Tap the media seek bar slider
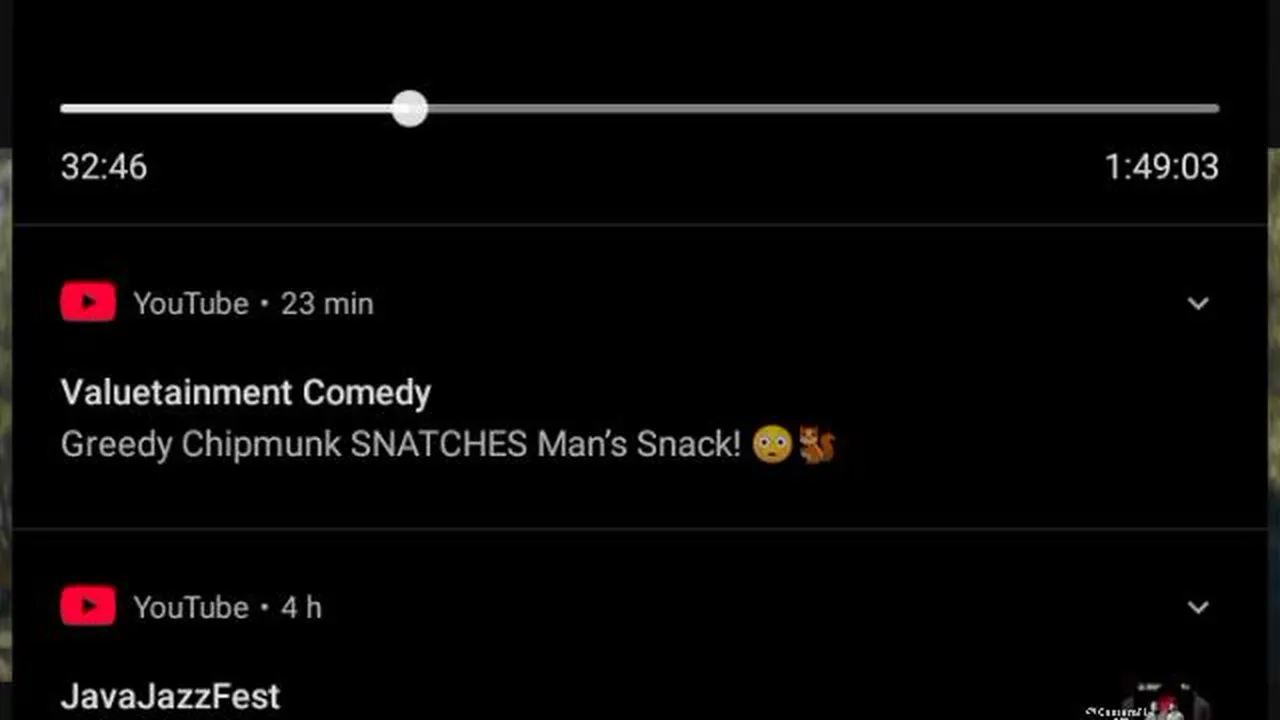The height and width of the screenshot is (720, 1280). 409,109
